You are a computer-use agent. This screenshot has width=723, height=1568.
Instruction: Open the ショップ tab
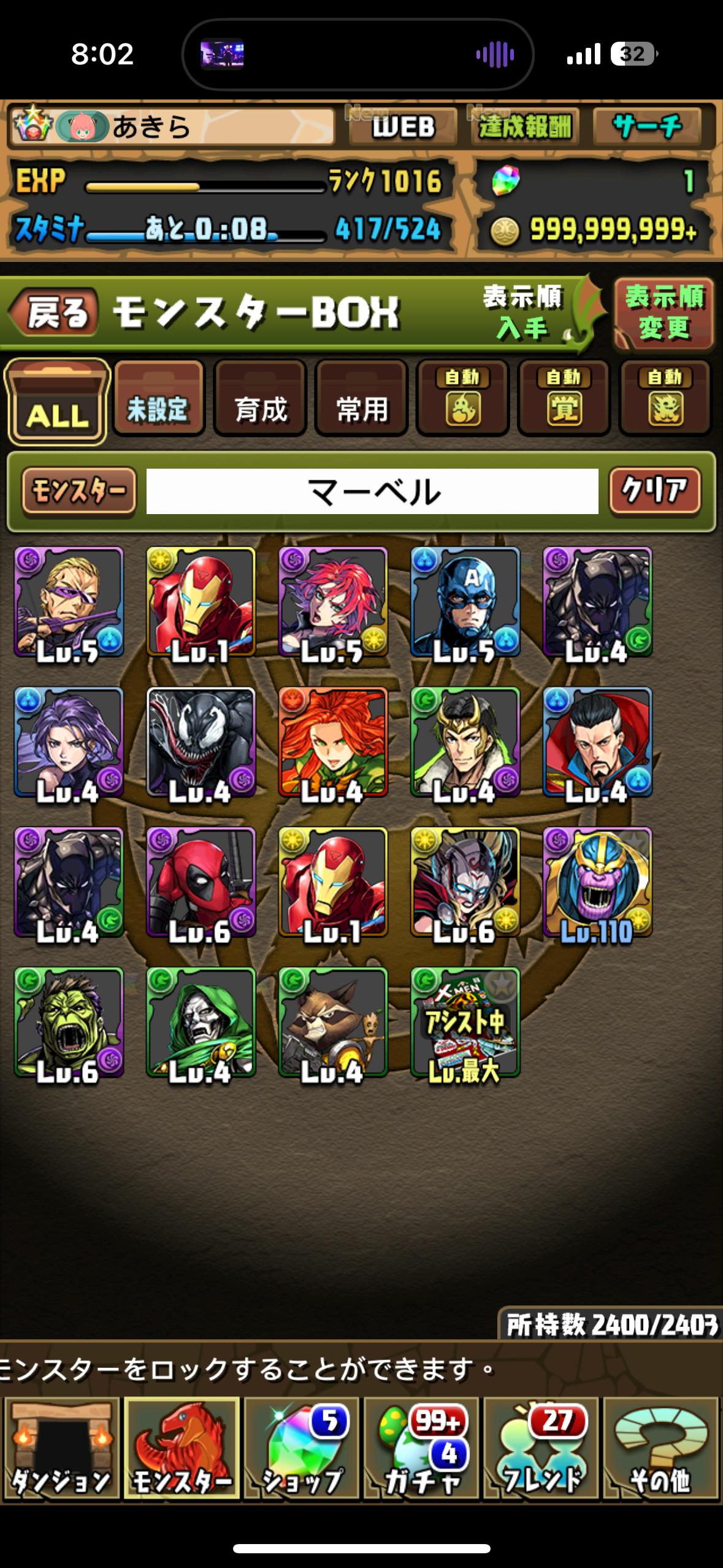tap(301, 1448)
